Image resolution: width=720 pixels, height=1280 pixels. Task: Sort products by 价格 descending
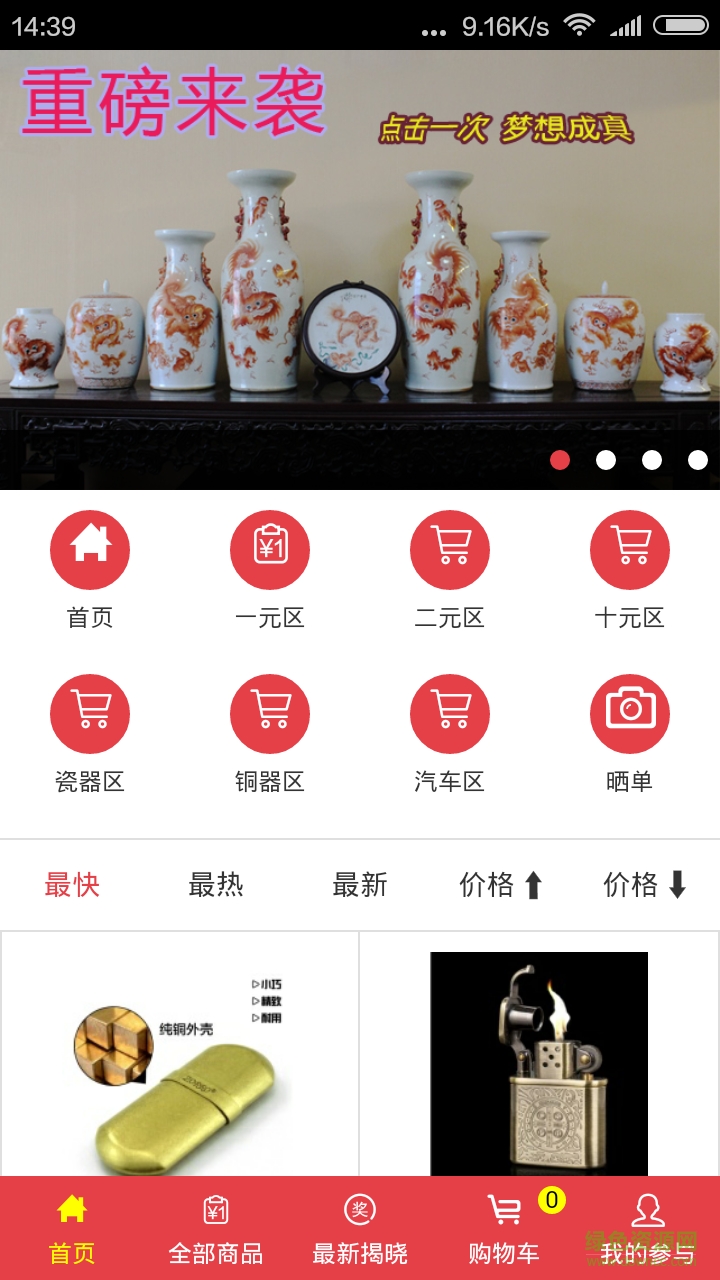pyautogui.click(x=645, y=885)
